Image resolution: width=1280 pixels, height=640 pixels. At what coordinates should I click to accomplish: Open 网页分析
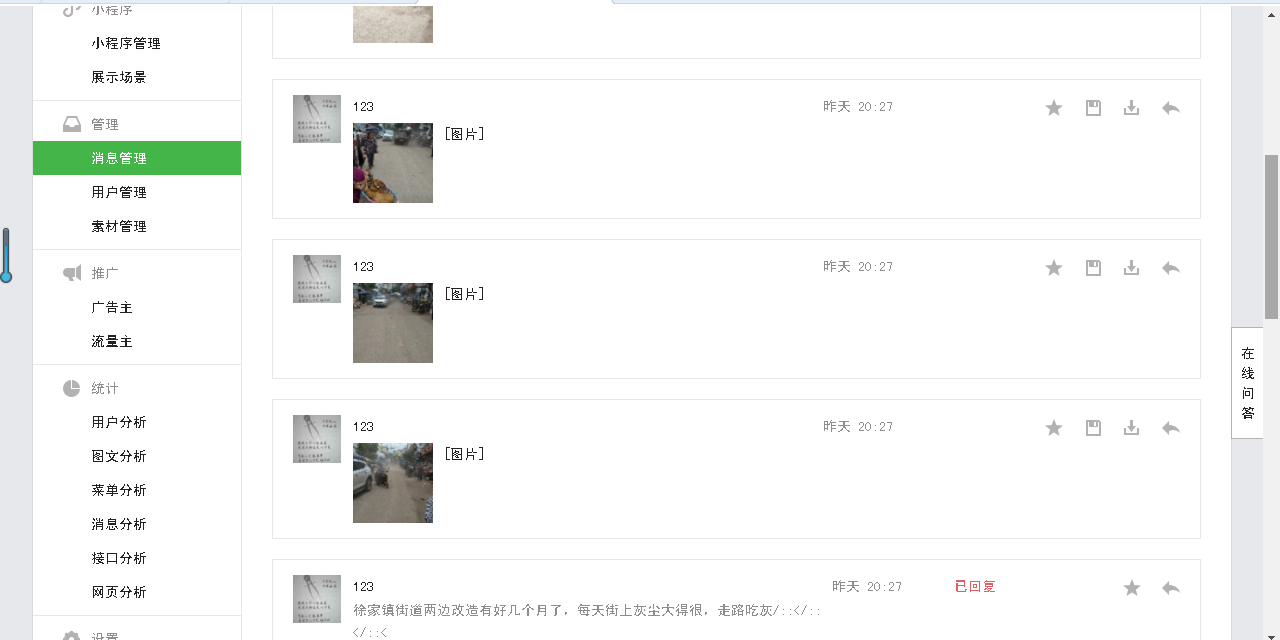(x=119, y=592)
